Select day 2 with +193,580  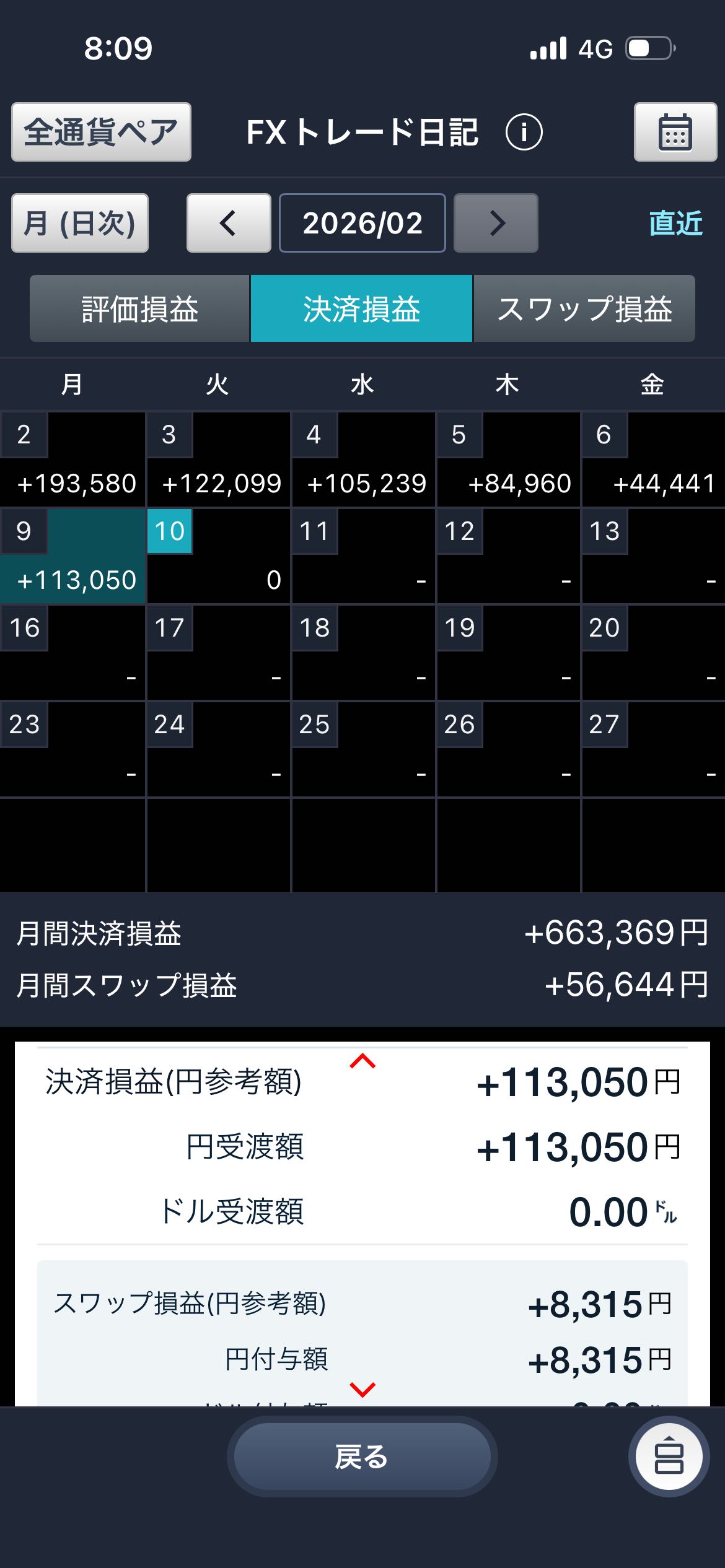[x=72, y=460]
